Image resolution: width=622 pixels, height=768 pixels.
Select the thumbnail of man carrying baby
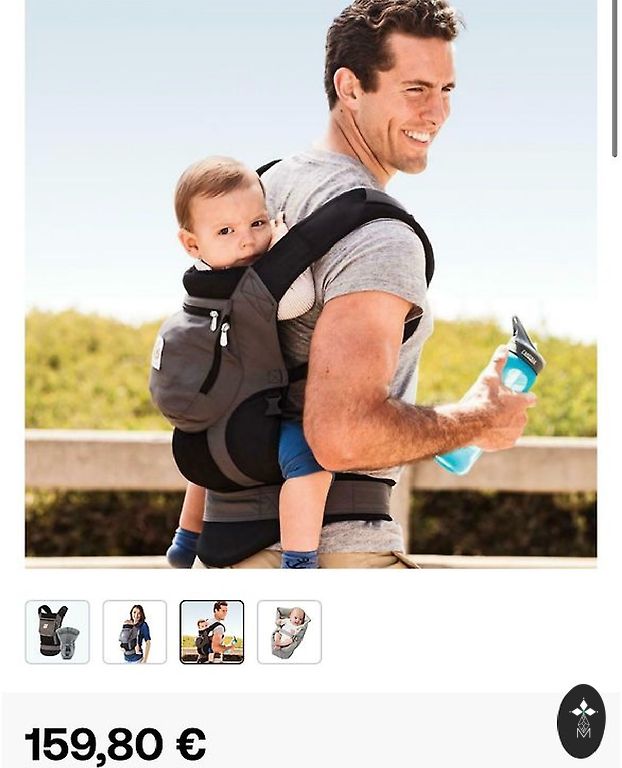click(x=212, y=632)
